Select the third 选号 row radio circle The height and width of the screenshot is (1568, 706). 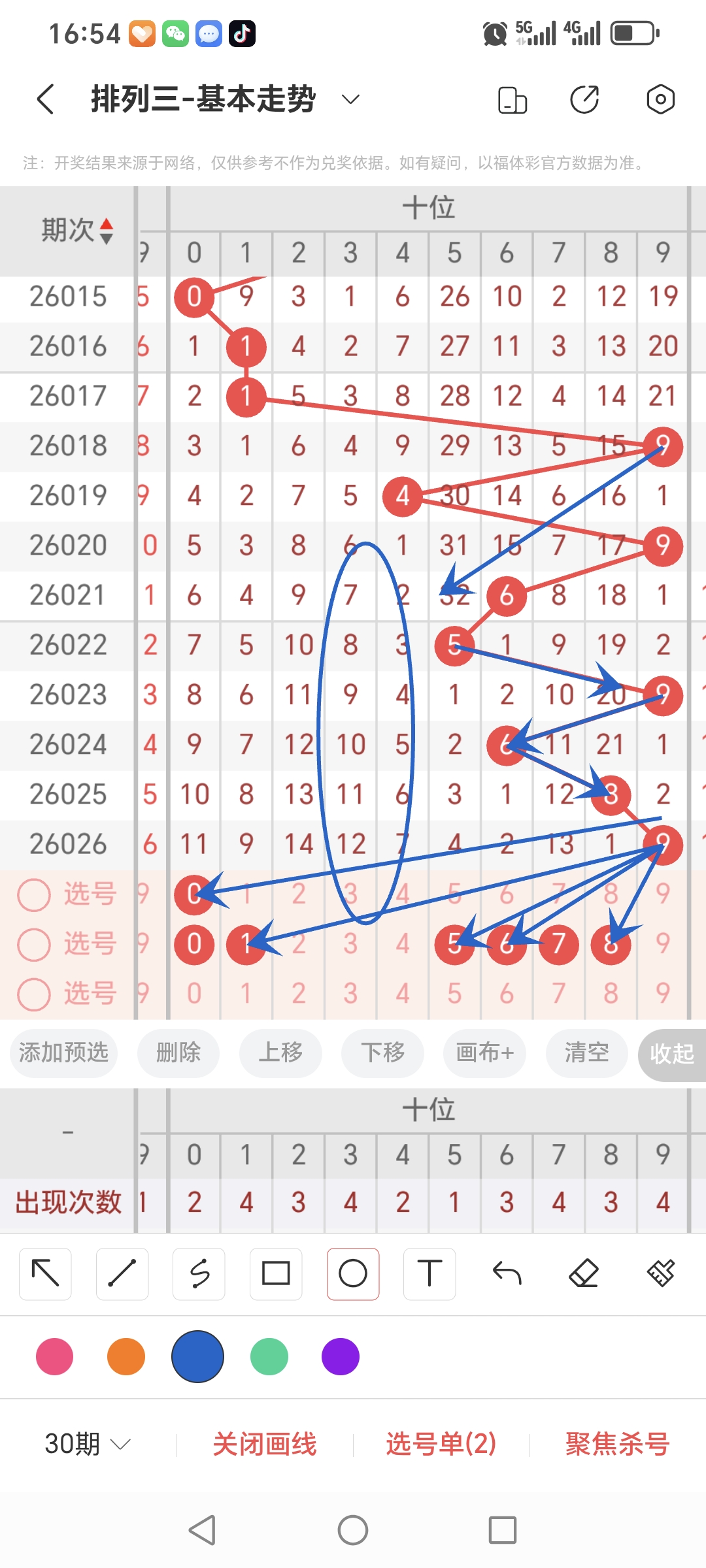click(x=34, y=993)
